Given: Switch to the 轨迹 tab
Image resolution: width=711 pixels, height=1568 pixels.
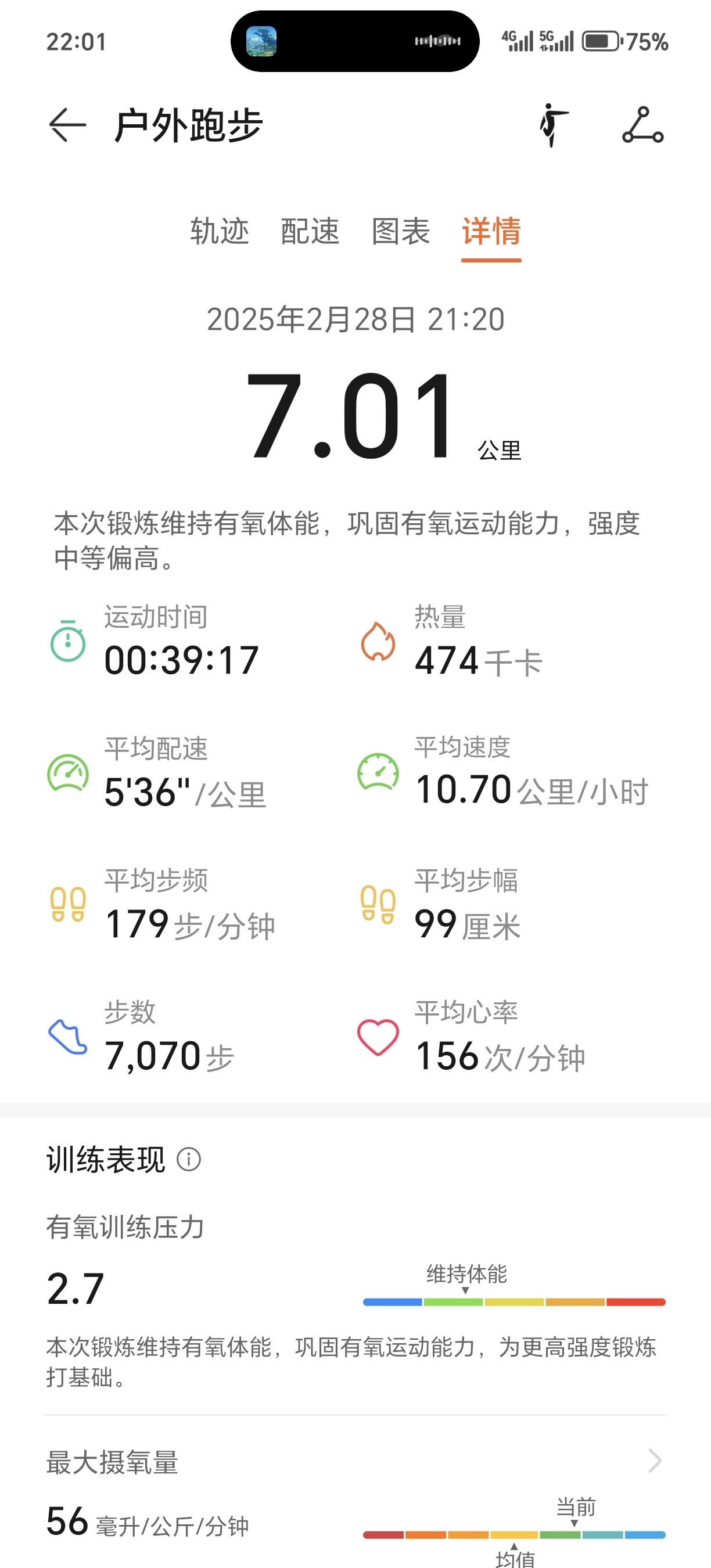Looking at the screenshot, I should (219, 231).
